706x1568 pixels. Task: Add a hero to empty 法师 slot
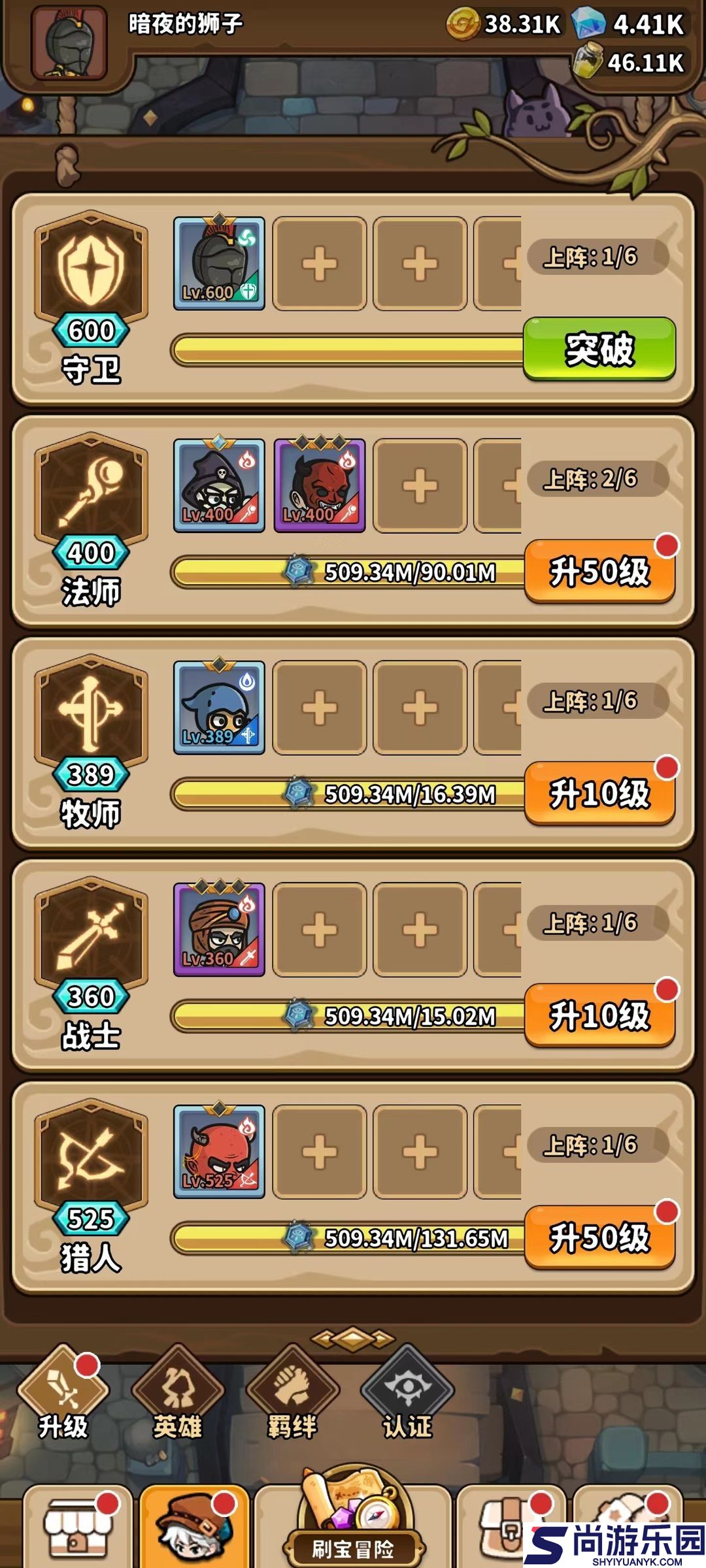coord(420,485)
